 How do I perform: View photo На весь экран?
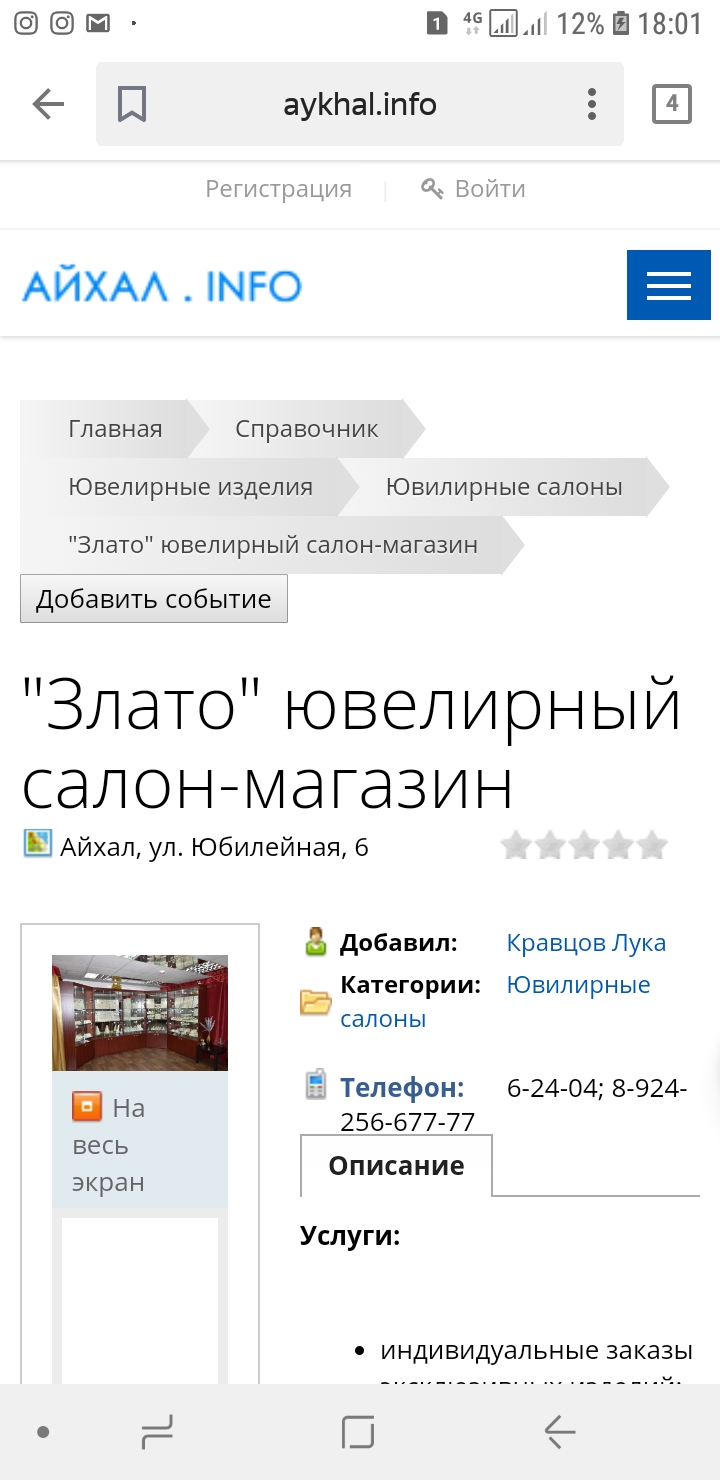click(109, 1145)
